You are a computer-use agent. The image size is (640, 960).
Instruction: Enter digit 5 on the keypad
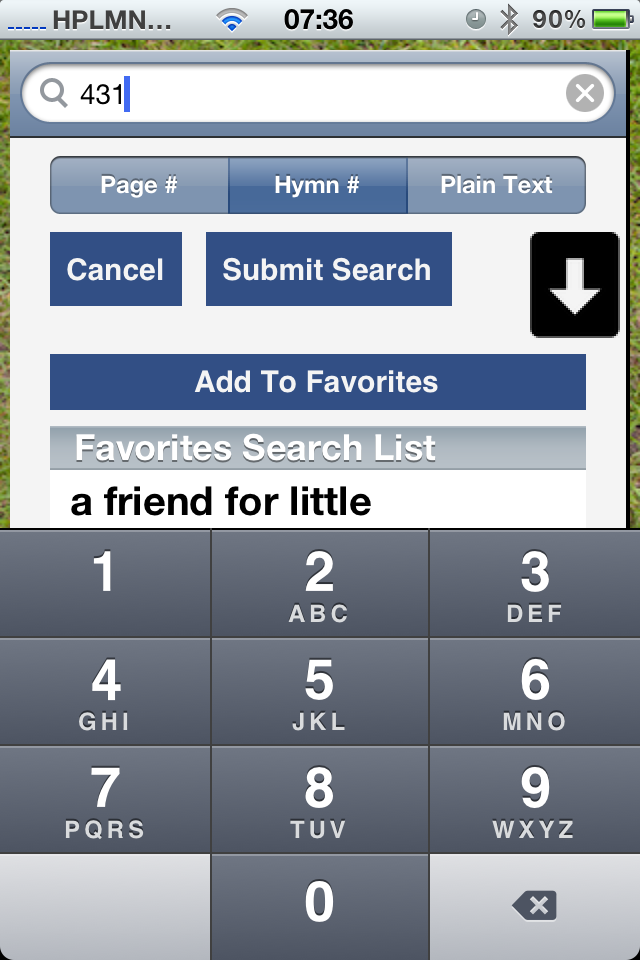point(319,692)
